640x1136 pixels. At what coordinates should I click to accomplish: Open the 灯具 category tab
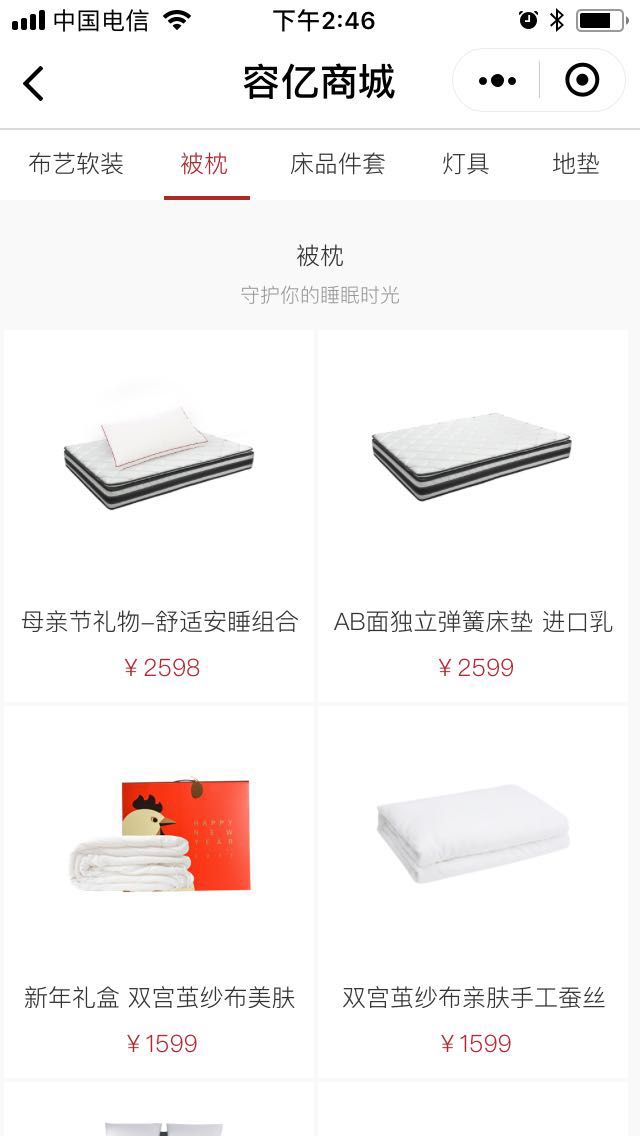(466, 164)
